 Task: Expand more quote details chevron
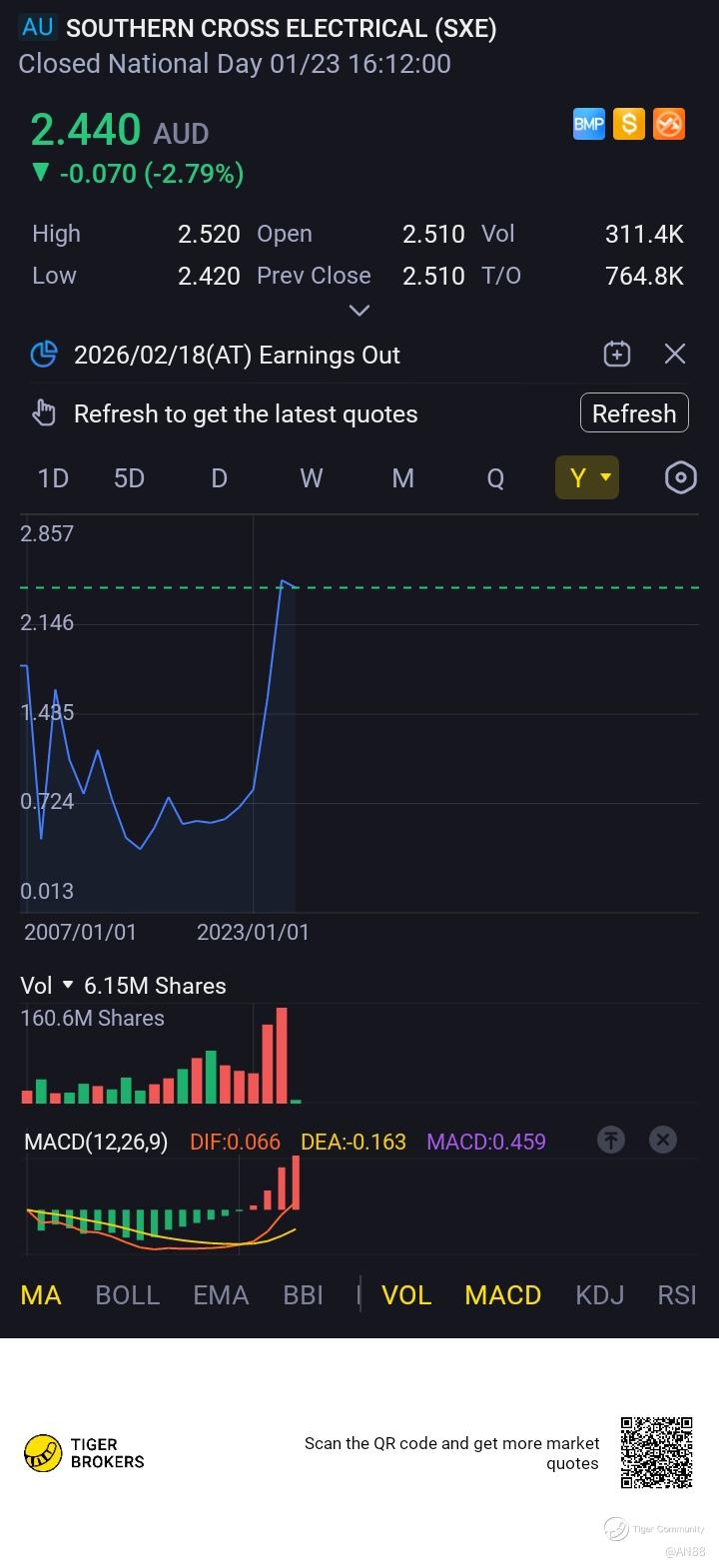coord(359,311)
